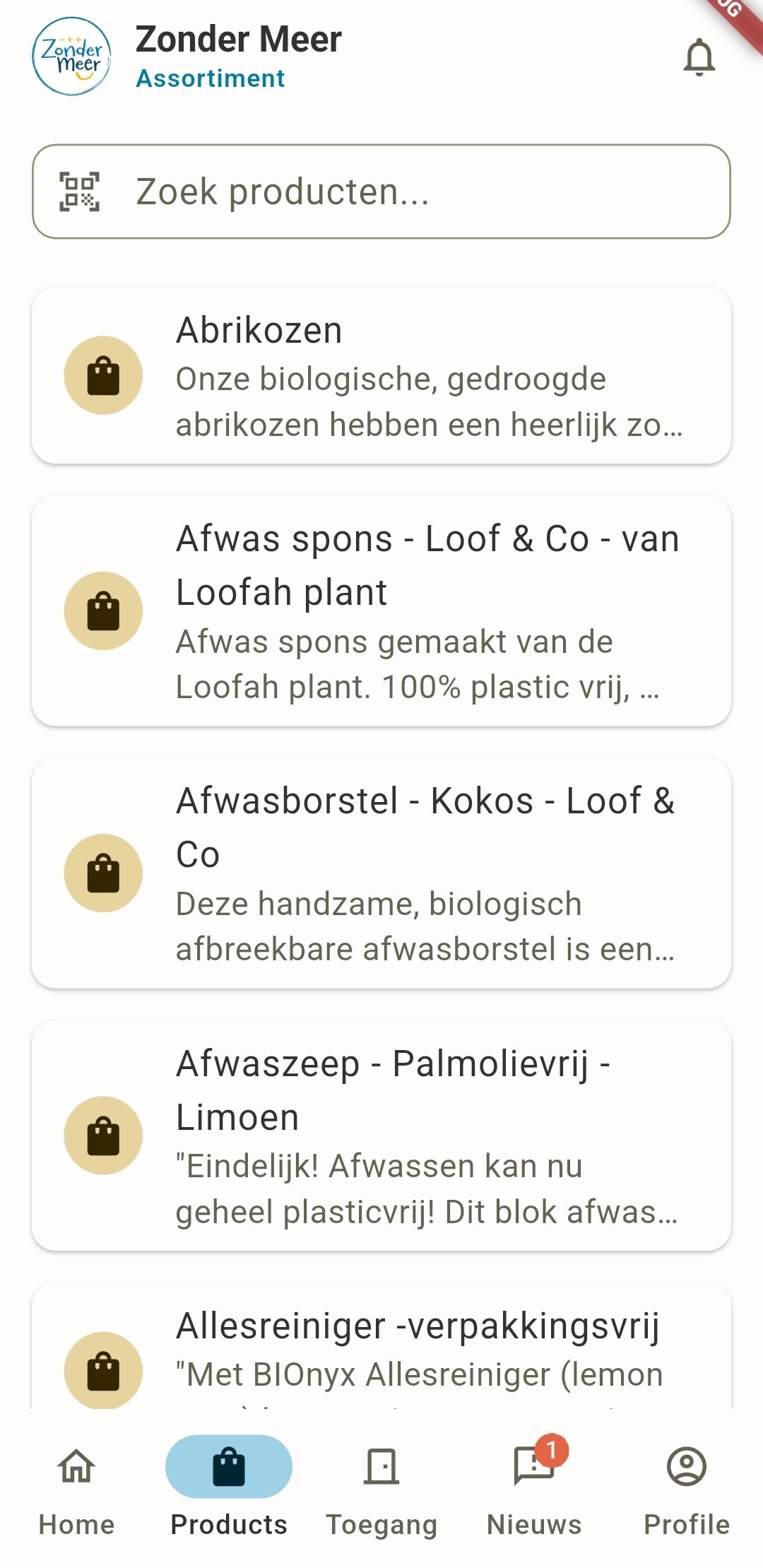Open the Afwaszeep - Palmolievrij - Limoen product
The image size is (763, 1568).
pyautogui.click(x=381, y=1134)
